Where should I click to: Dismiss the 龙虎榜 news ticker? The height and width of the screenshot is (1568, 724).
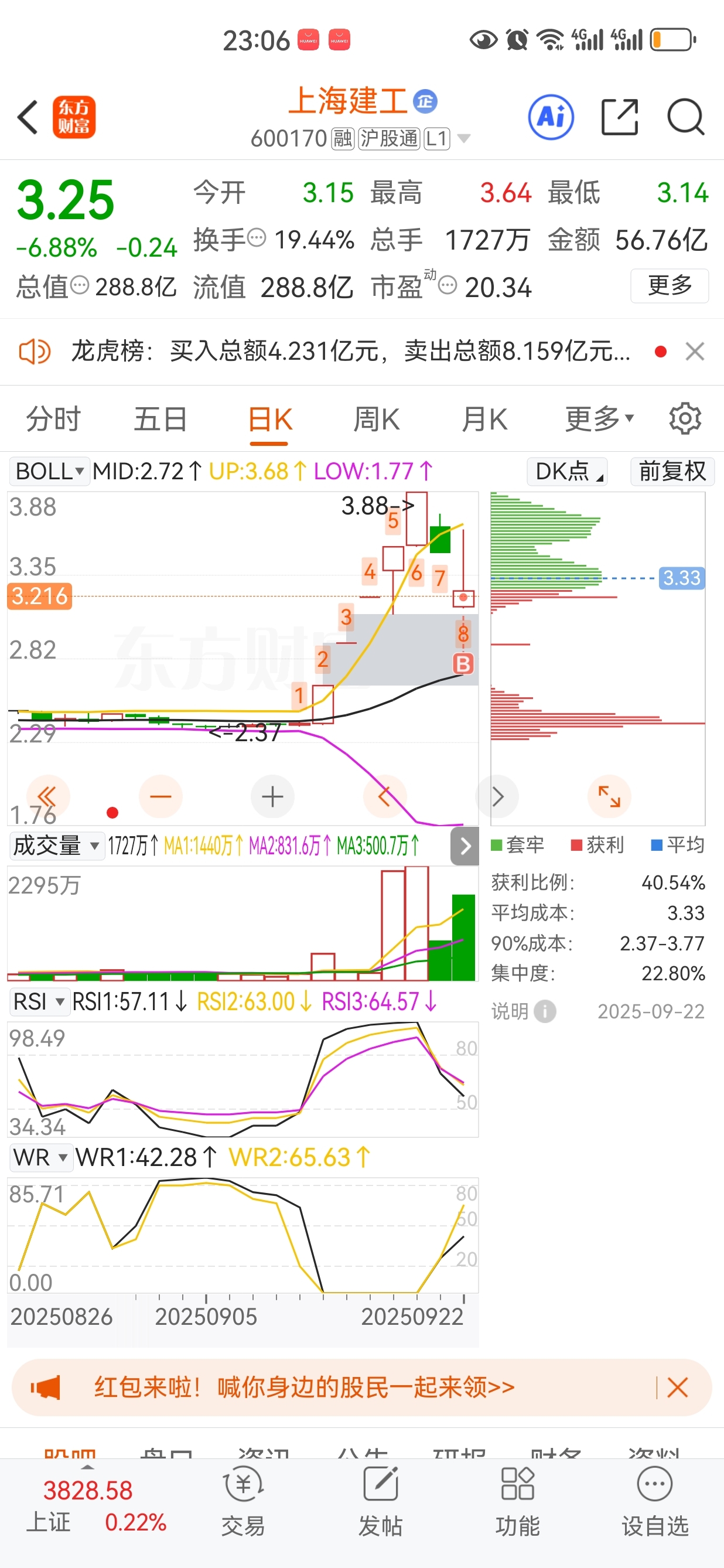694,351
